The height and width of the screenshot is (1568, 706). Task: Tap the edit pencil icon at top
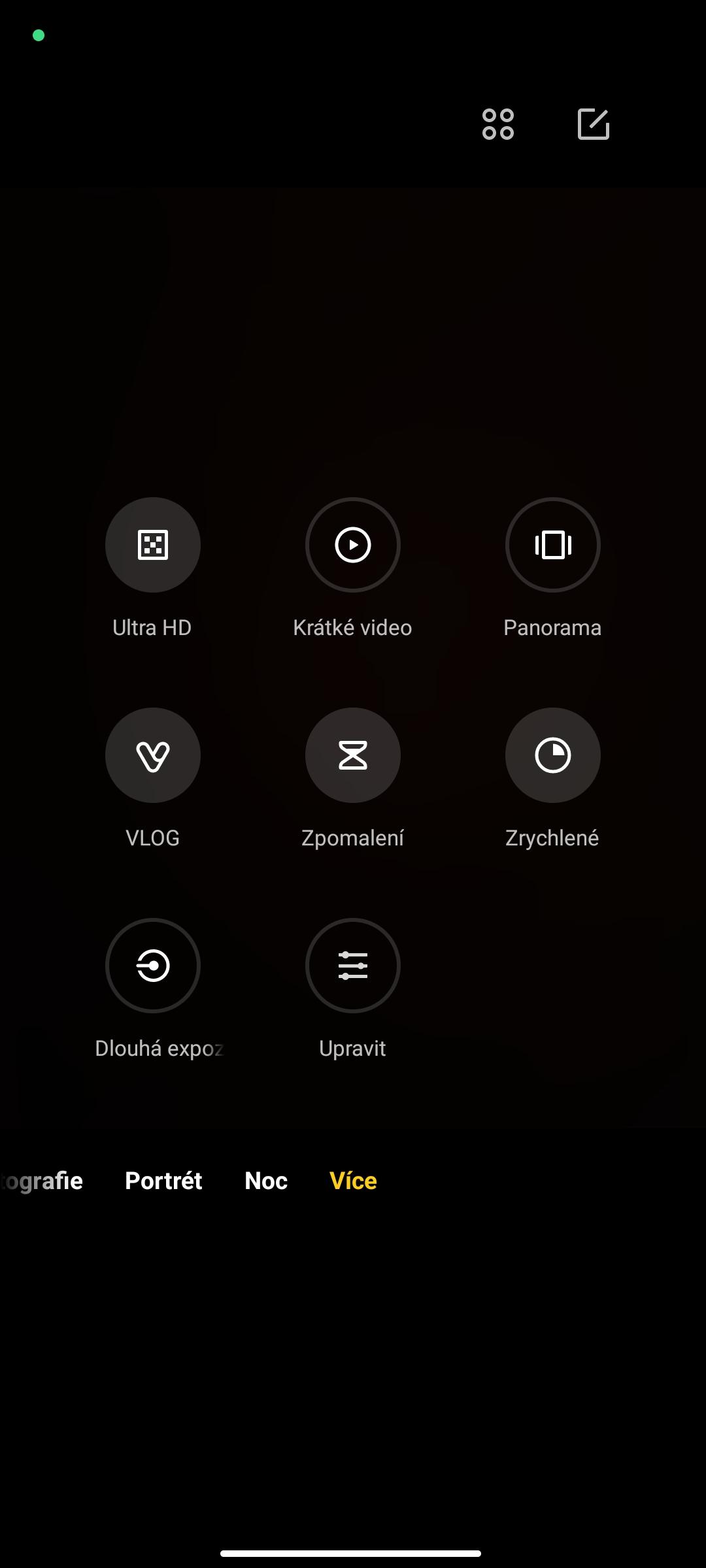(x=594, y=124)
